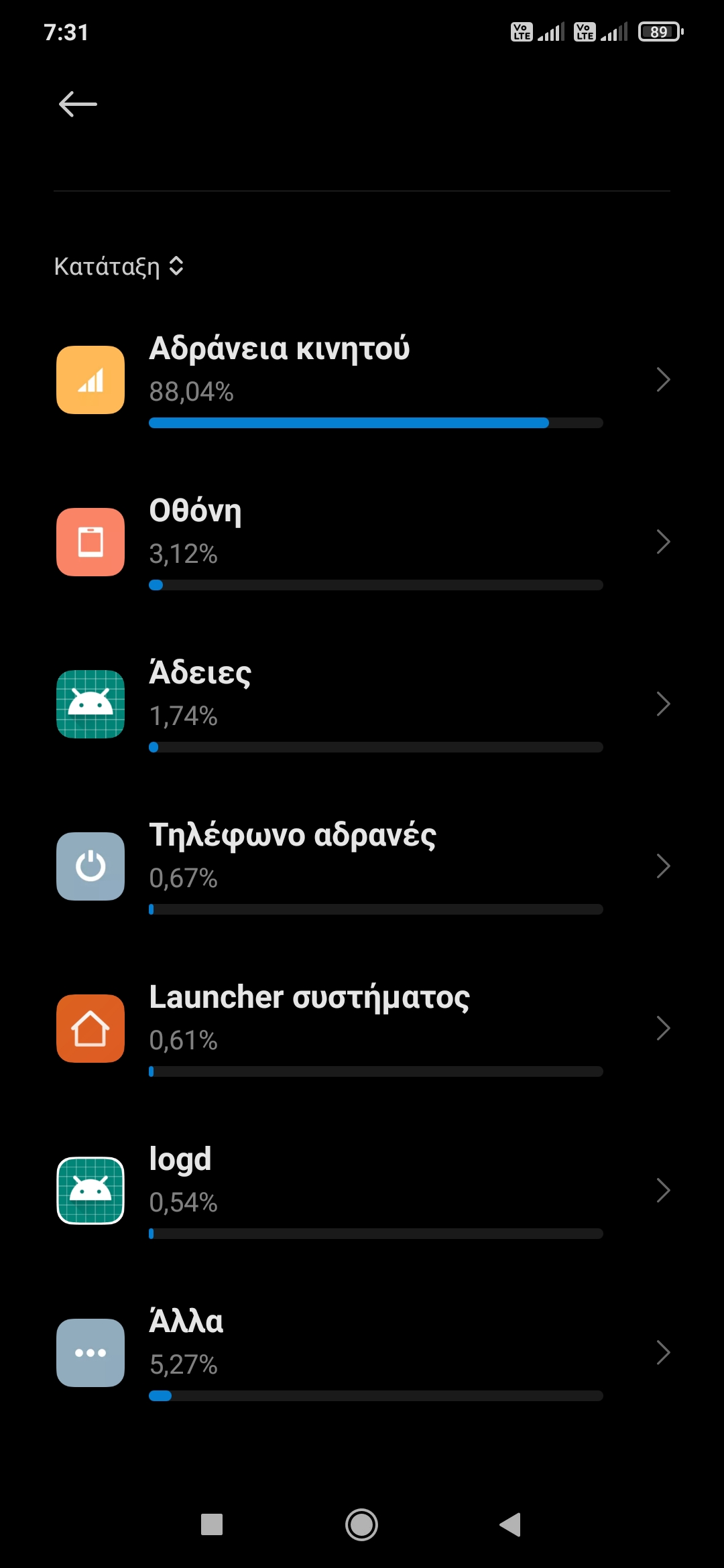Open Τηλέφωνο αδρανές usage details
This screenshot has height=1568, width=724.
pos(362,866)
